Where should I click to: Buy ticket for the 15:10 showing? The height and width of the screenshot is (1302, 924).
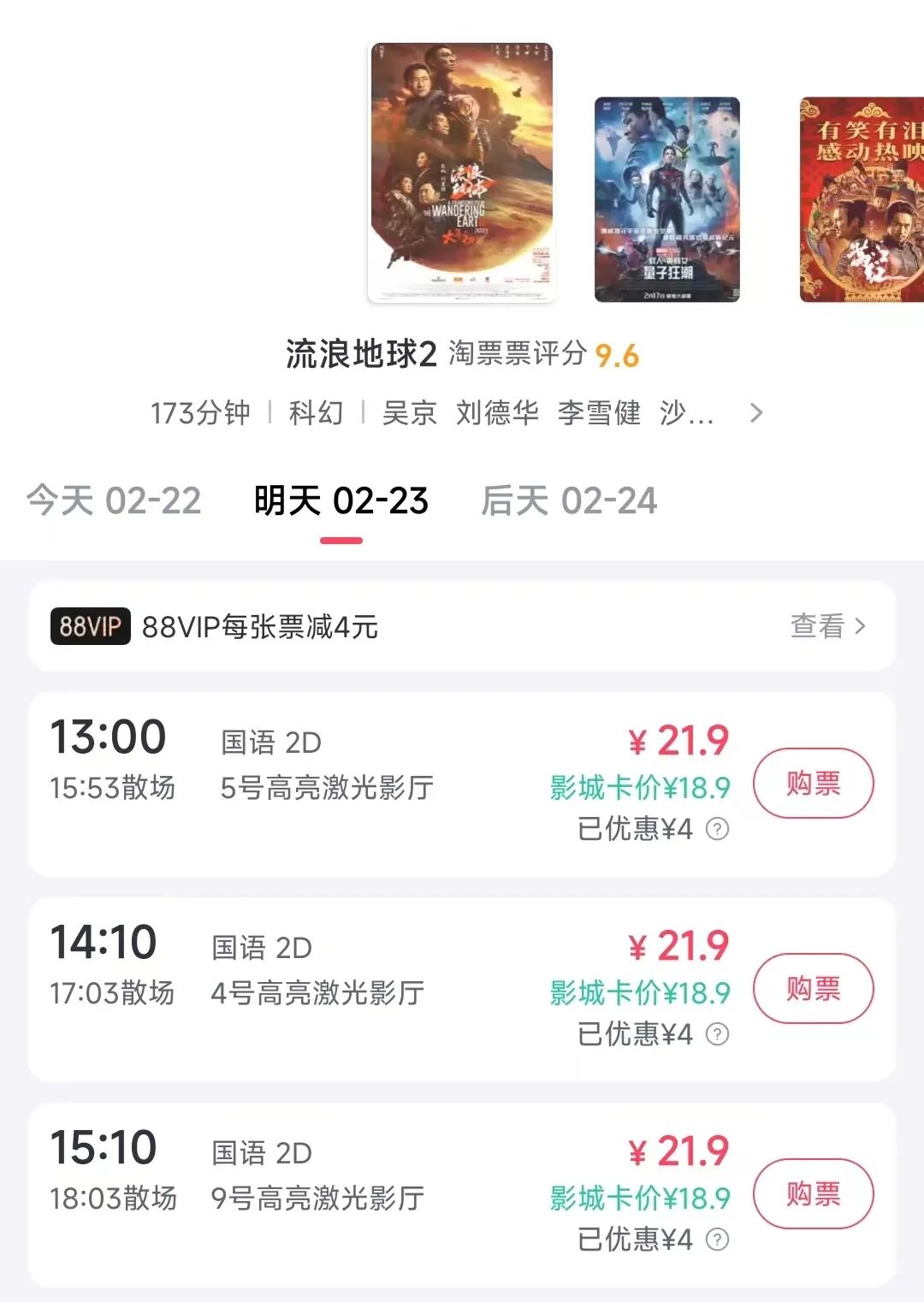click(813, 1194)
